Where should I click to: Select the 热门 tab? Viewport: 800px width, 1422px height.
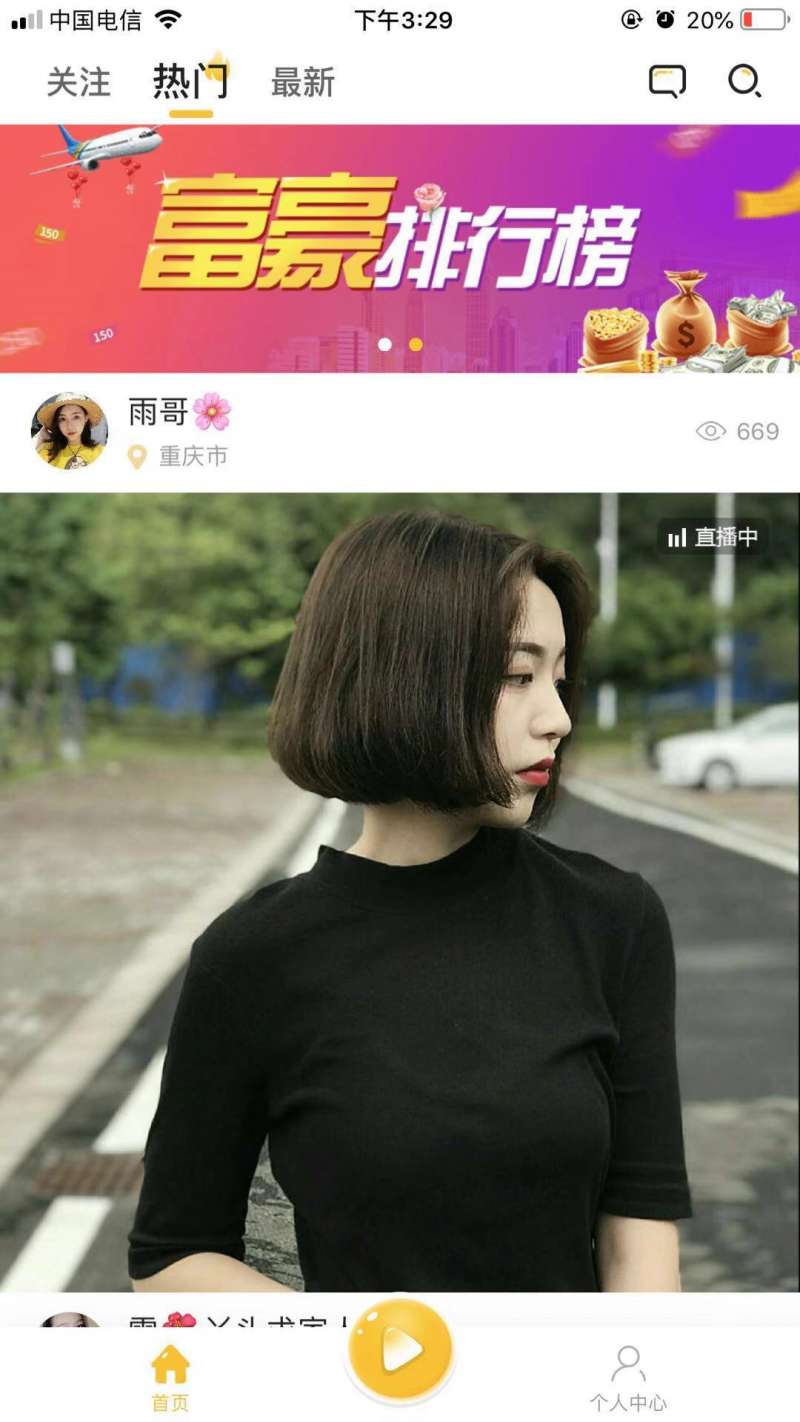[x=190, y=82]
